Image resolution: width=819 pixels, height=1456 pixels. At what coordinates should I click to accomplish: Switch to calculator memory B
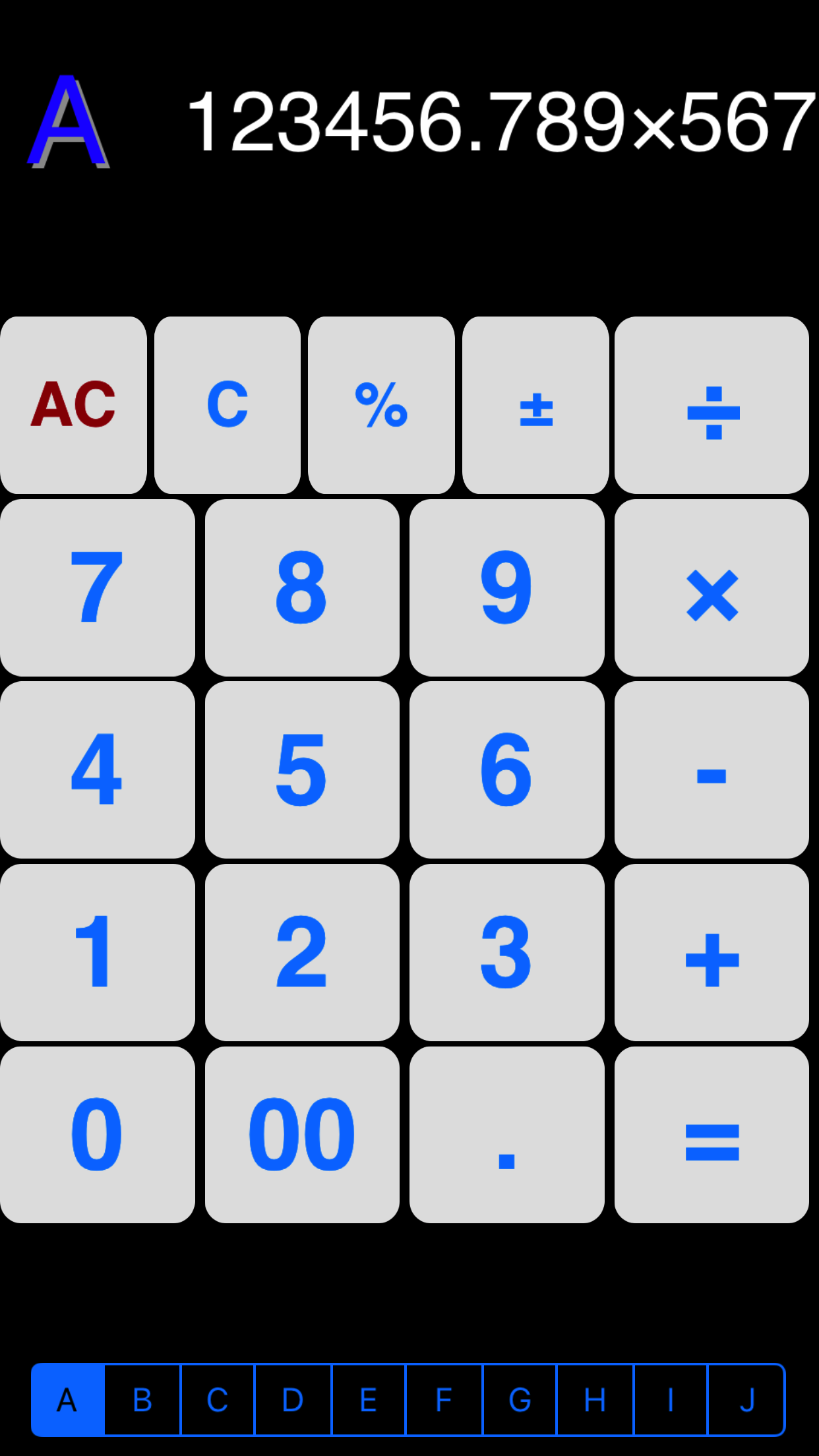coord(142,1399)
